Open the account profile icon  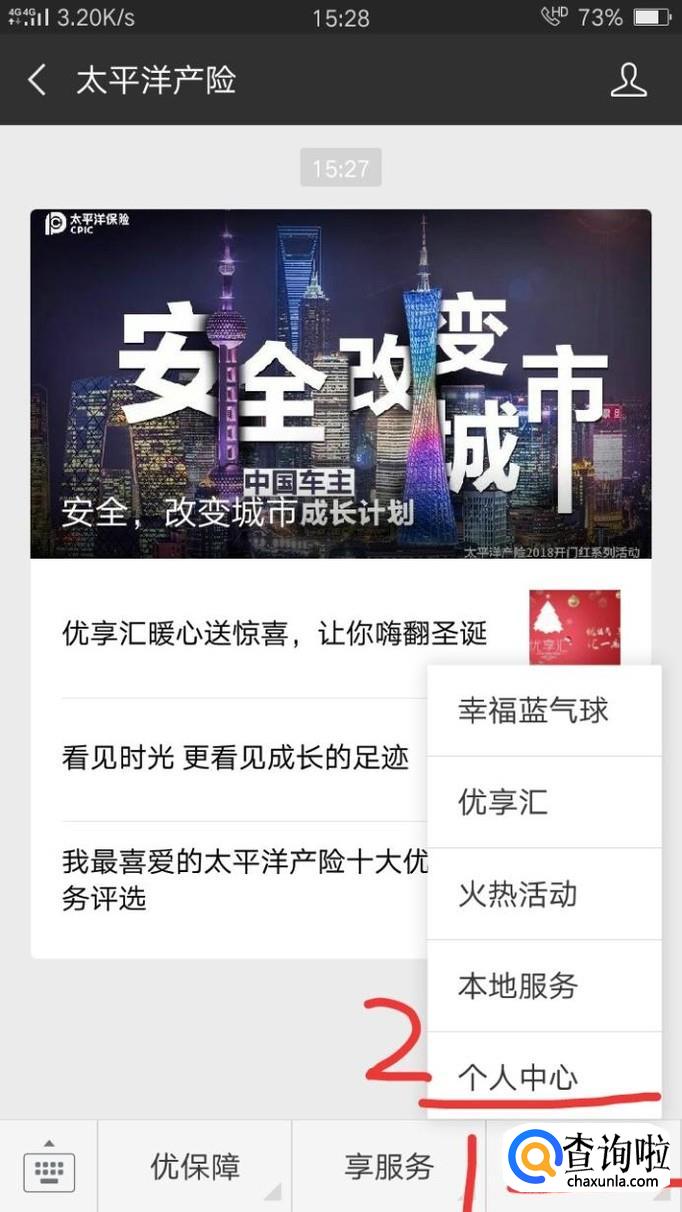(628, 80)
